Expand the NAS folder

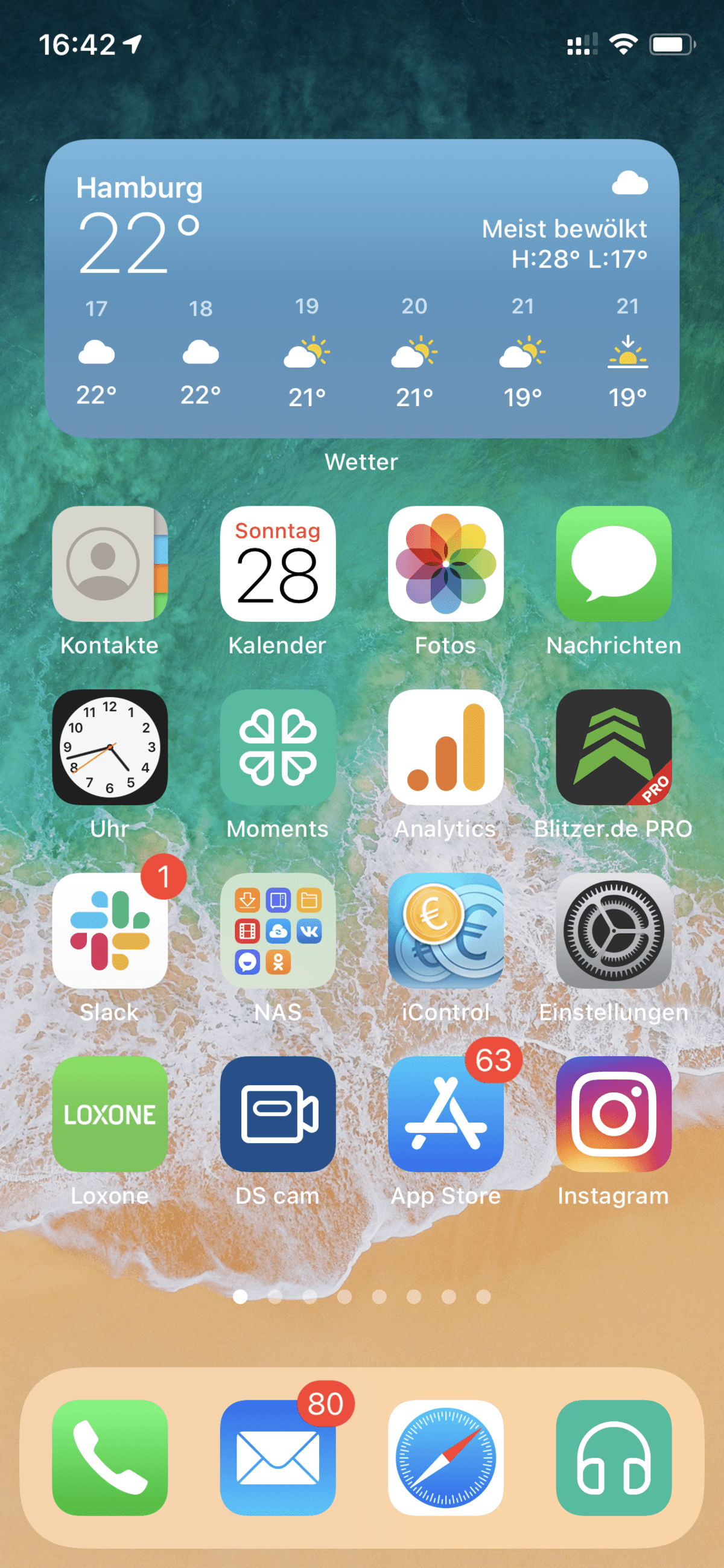coord(278,931)
